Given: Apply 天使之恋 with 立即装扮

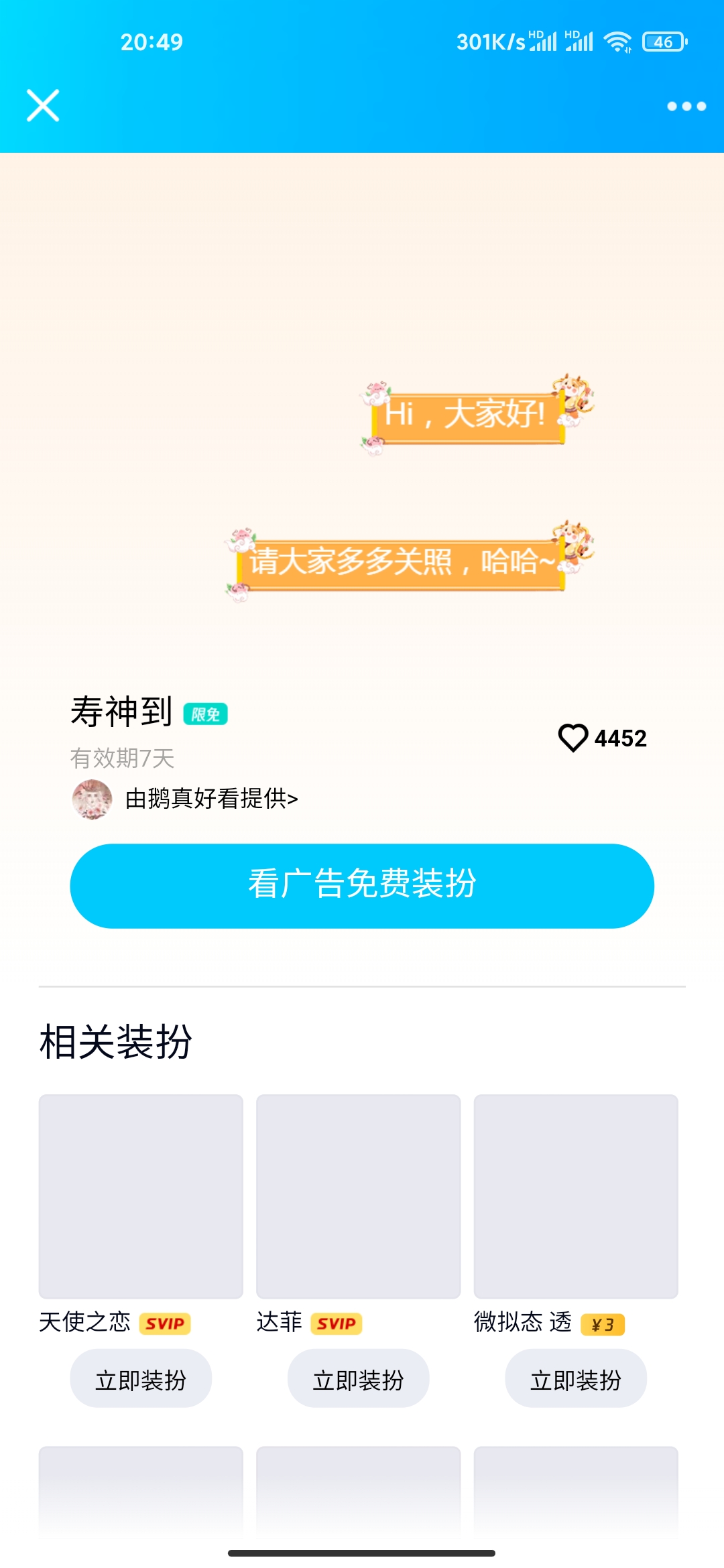Looking at the screenshot, I should pos(141,1378).
